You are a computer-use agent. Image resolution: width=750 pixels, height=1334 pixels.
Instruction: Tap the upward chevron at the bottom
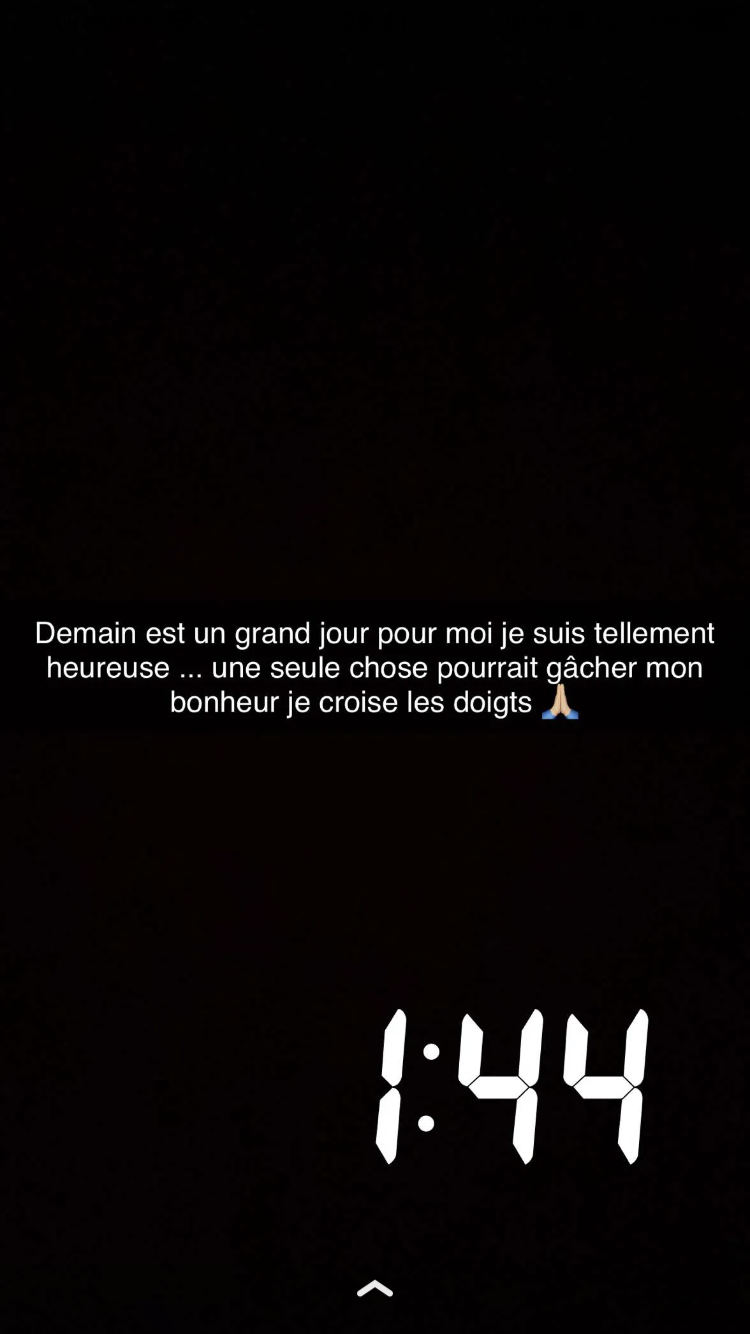click(375, 1289)
